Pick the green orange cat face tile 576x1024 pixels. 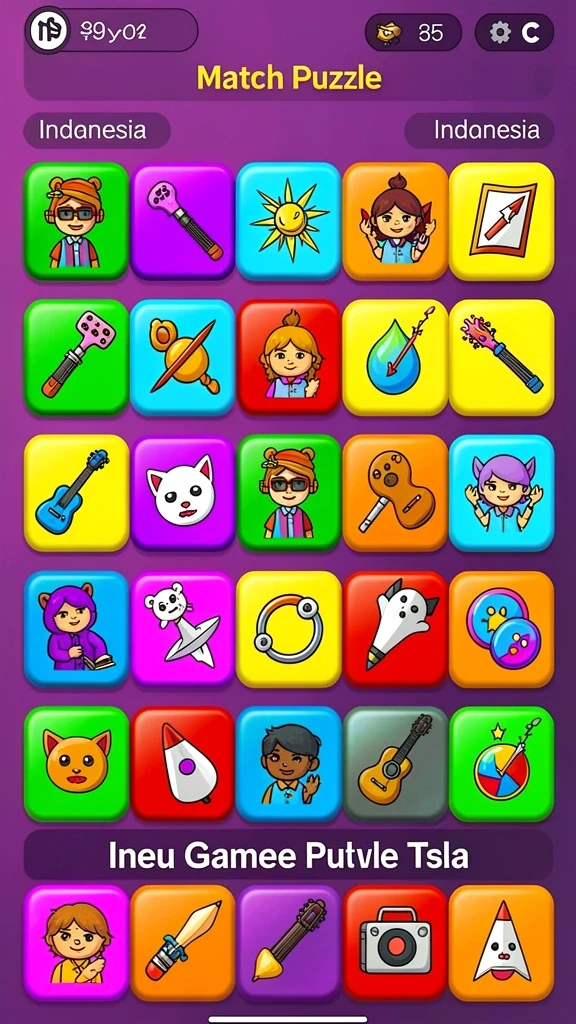76,763
